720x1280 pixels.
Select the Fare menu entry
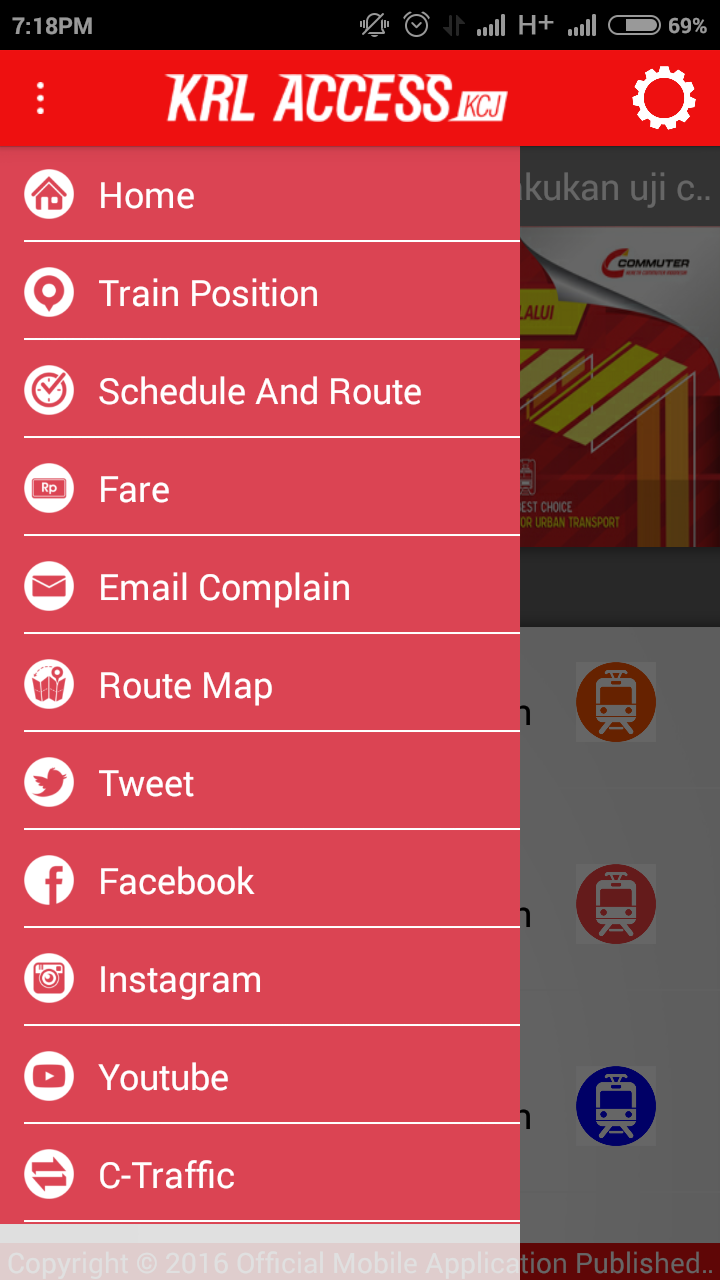pyautogui.click(x=133, y=489)
